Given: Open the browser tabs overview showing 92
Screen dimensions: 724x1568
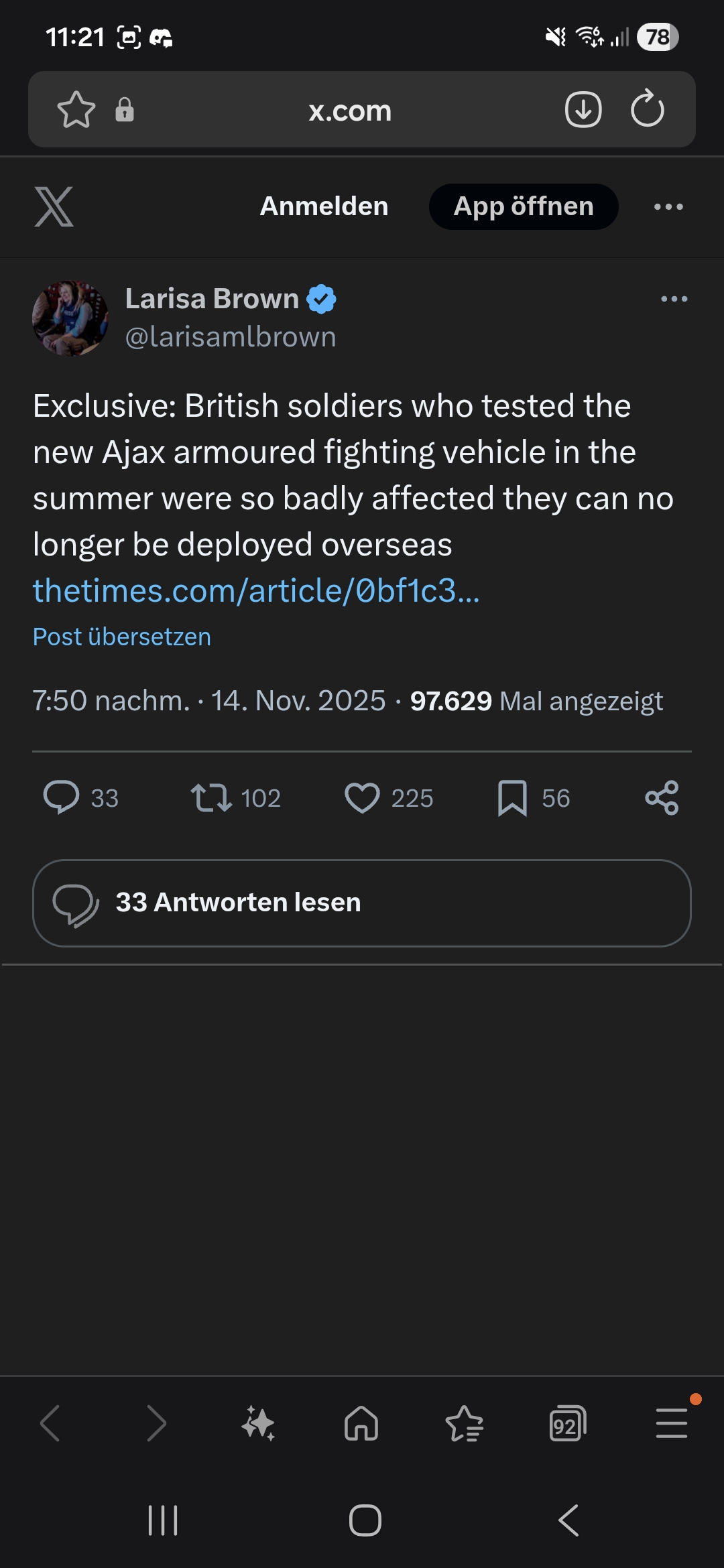Looking at the screenshot, I should (567, 1423).
